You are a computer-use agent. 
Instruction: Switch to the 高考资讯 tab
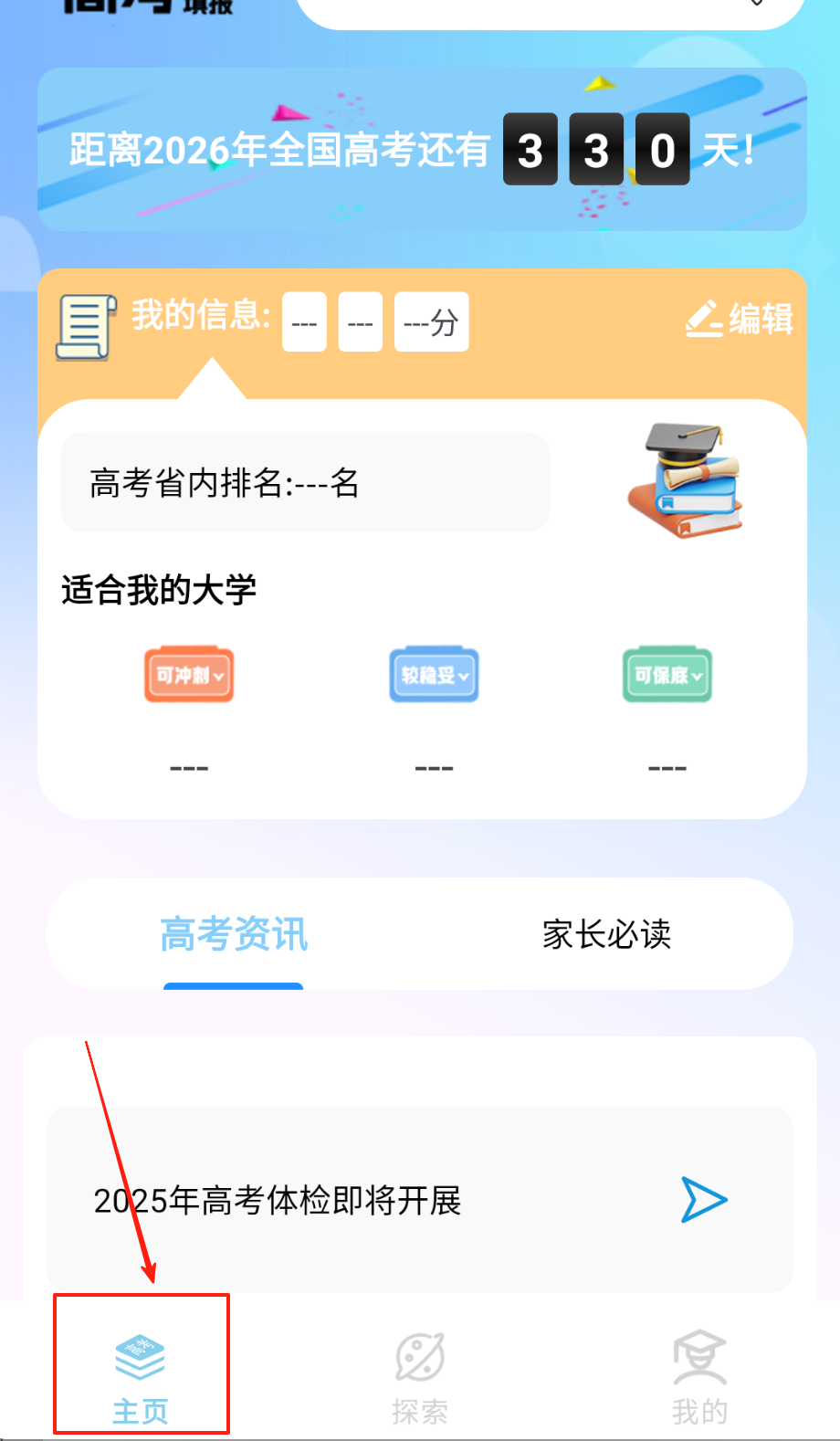coord(234,934)
